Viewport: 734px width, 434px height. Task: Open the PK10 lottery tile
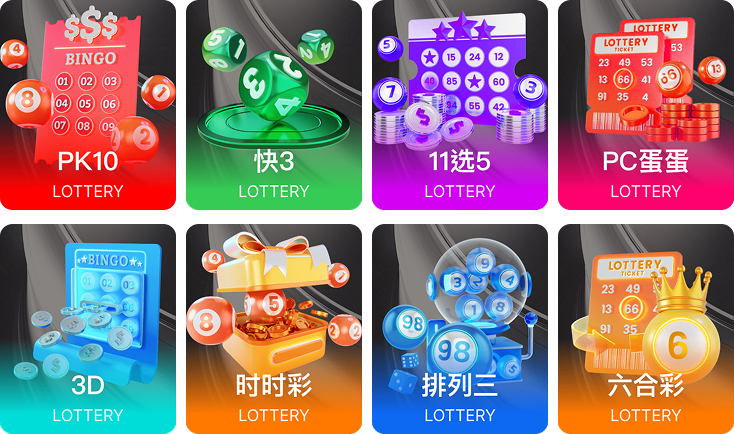(88, 110)
